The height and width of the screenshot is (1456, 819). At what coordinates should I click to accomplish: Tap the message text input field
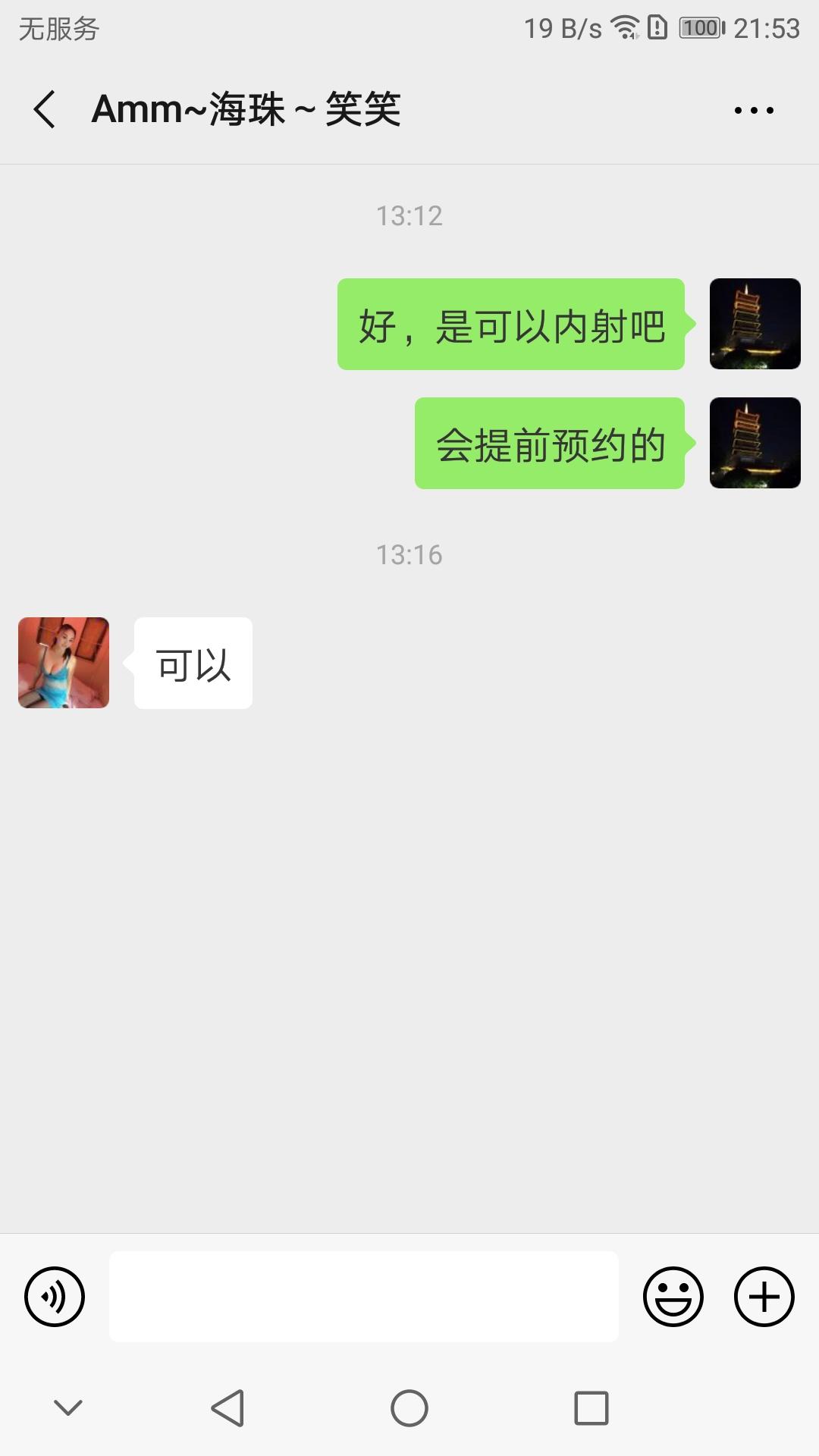[364, 1298]
